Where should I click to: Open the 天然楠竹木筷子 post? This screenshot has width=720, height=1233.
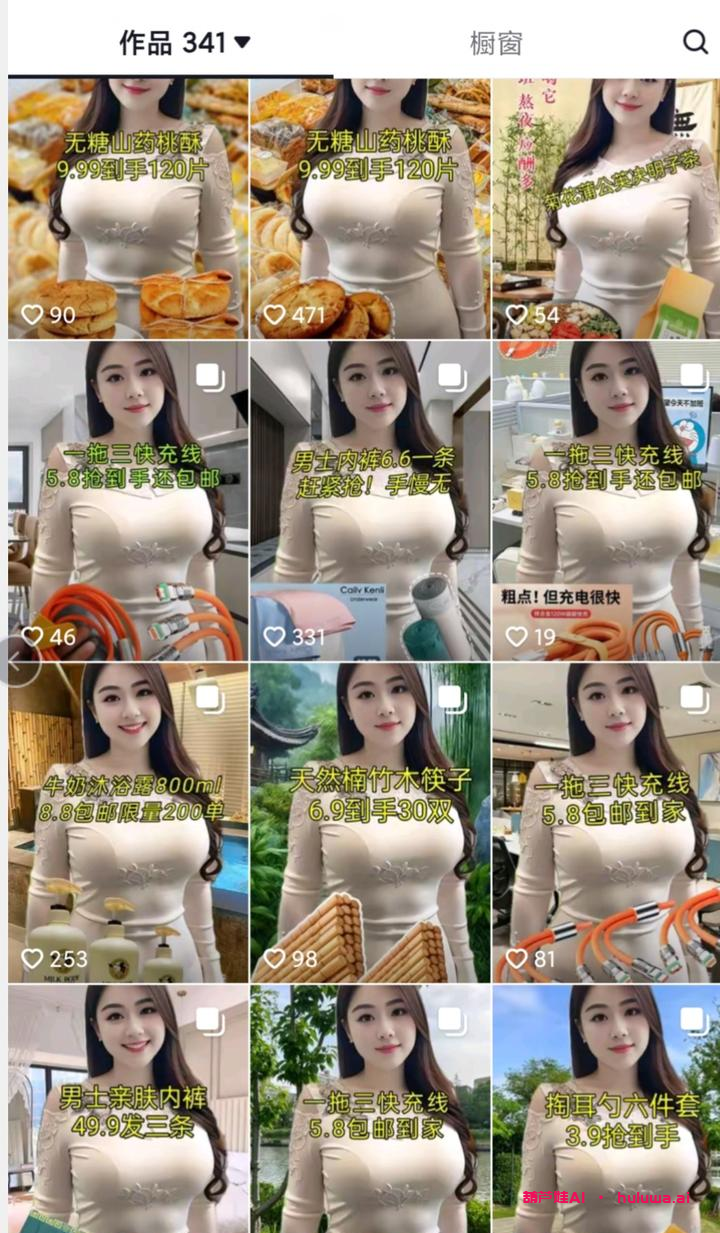(x=370, y=822)
